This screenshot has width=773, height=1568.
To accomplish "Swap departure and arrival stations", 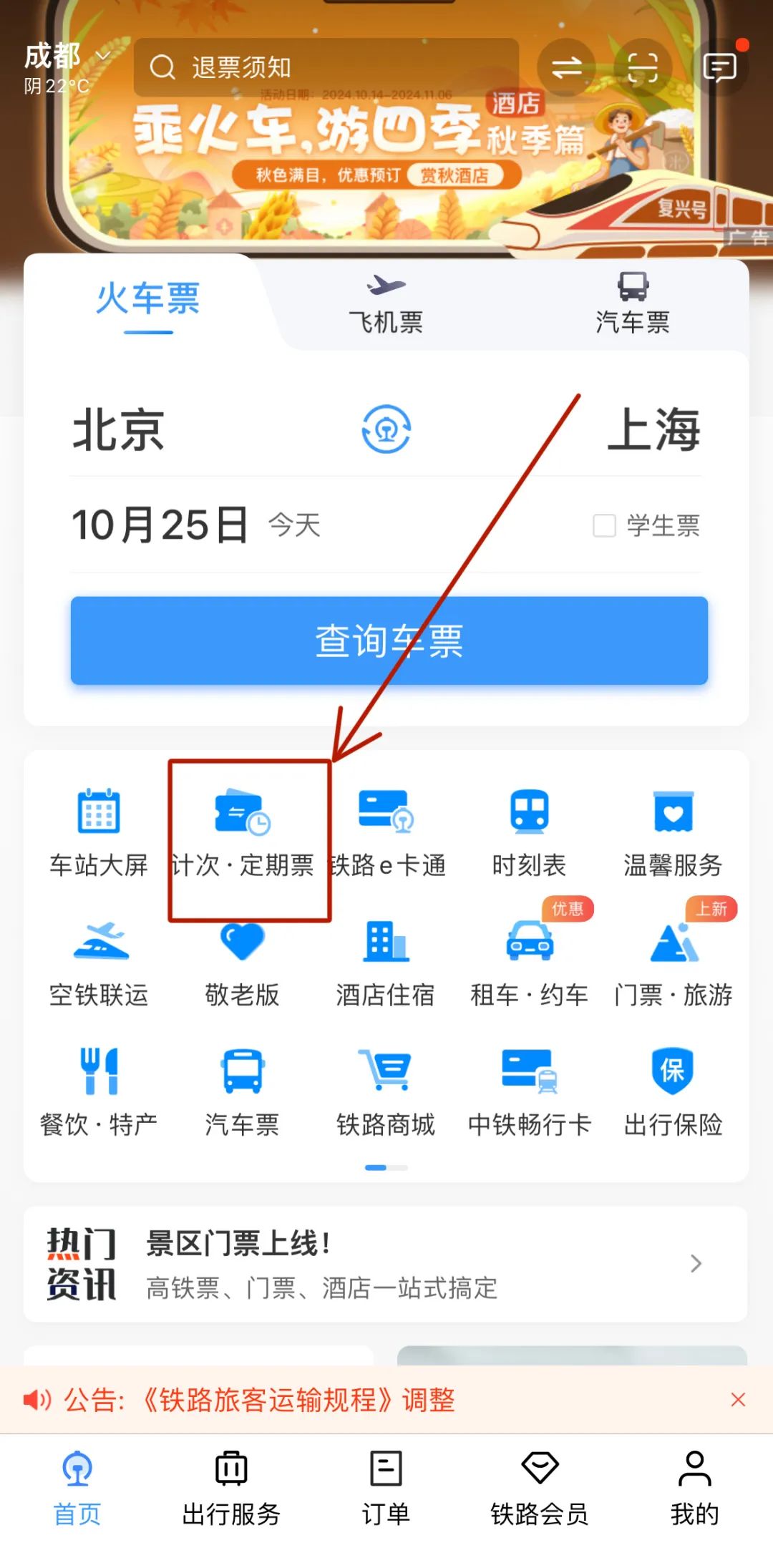I will (386, 429).
